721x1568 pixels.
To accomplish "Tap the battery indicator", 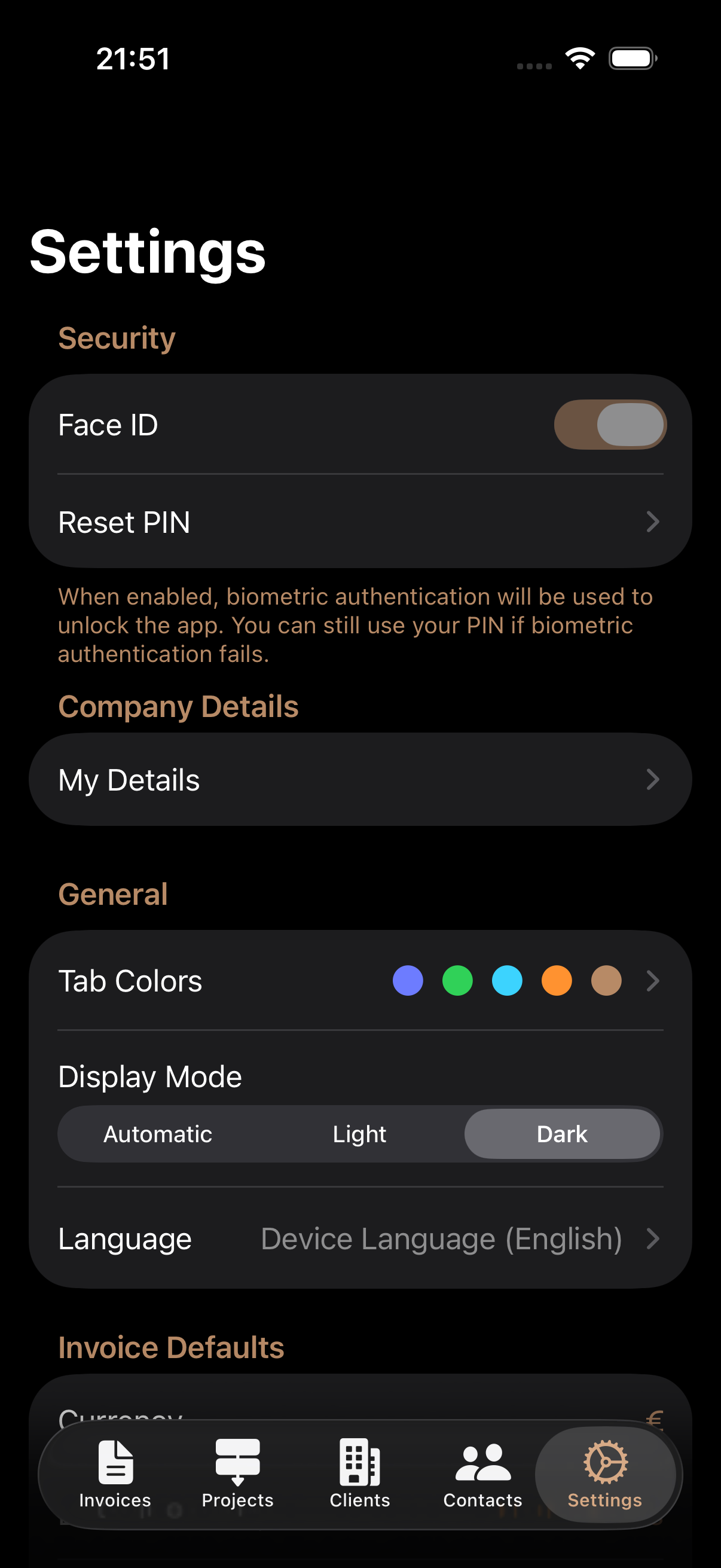I will [631, 58].
